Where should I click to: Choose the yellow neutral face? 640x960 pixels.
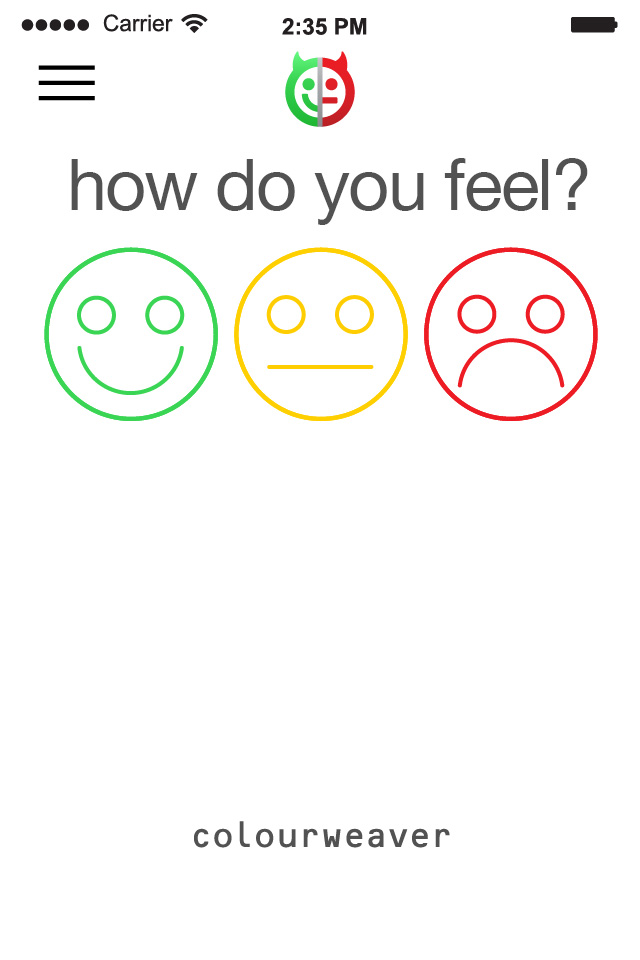[x=321, y=334]
